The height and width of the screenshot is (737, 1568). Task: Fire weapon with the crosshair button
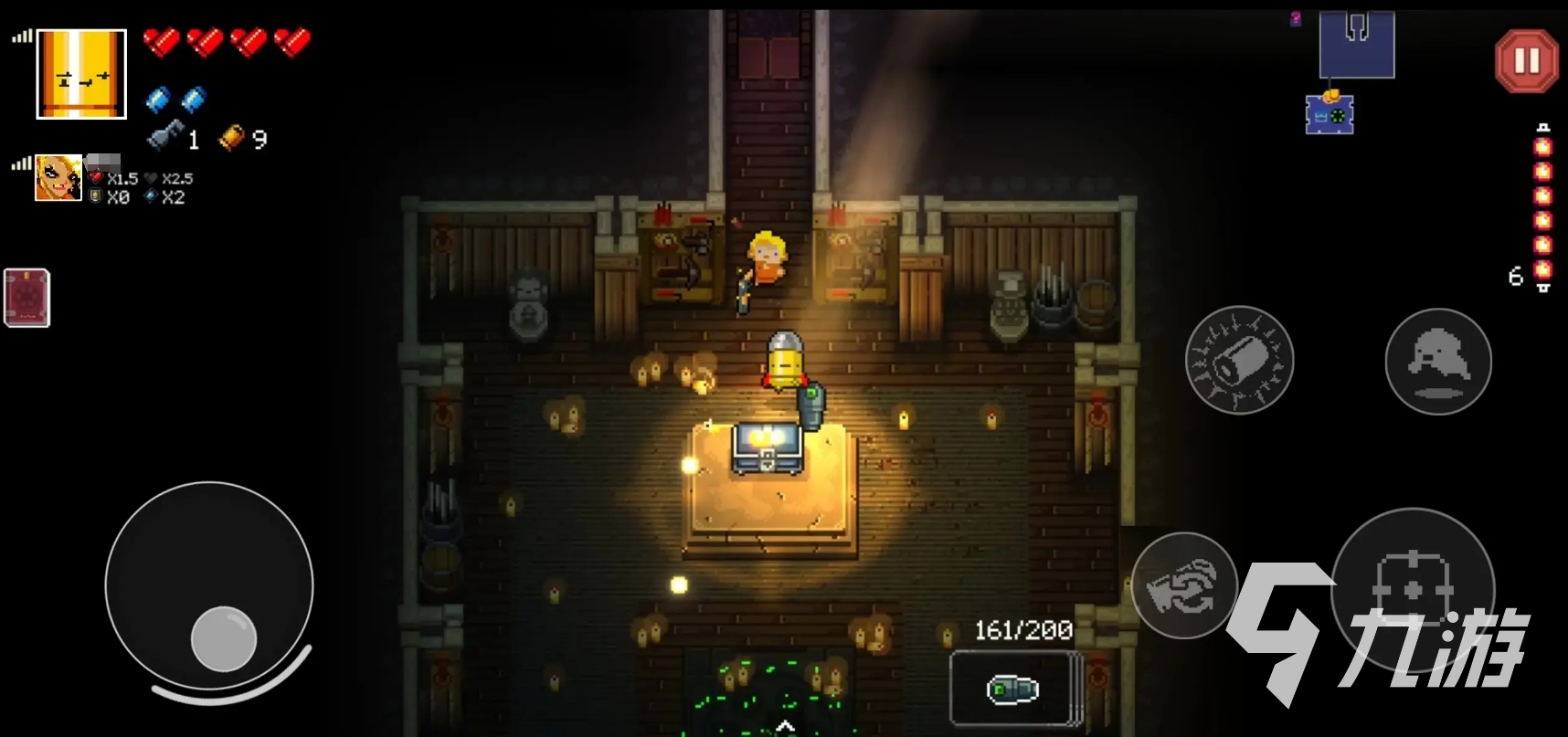(1413, 590)
